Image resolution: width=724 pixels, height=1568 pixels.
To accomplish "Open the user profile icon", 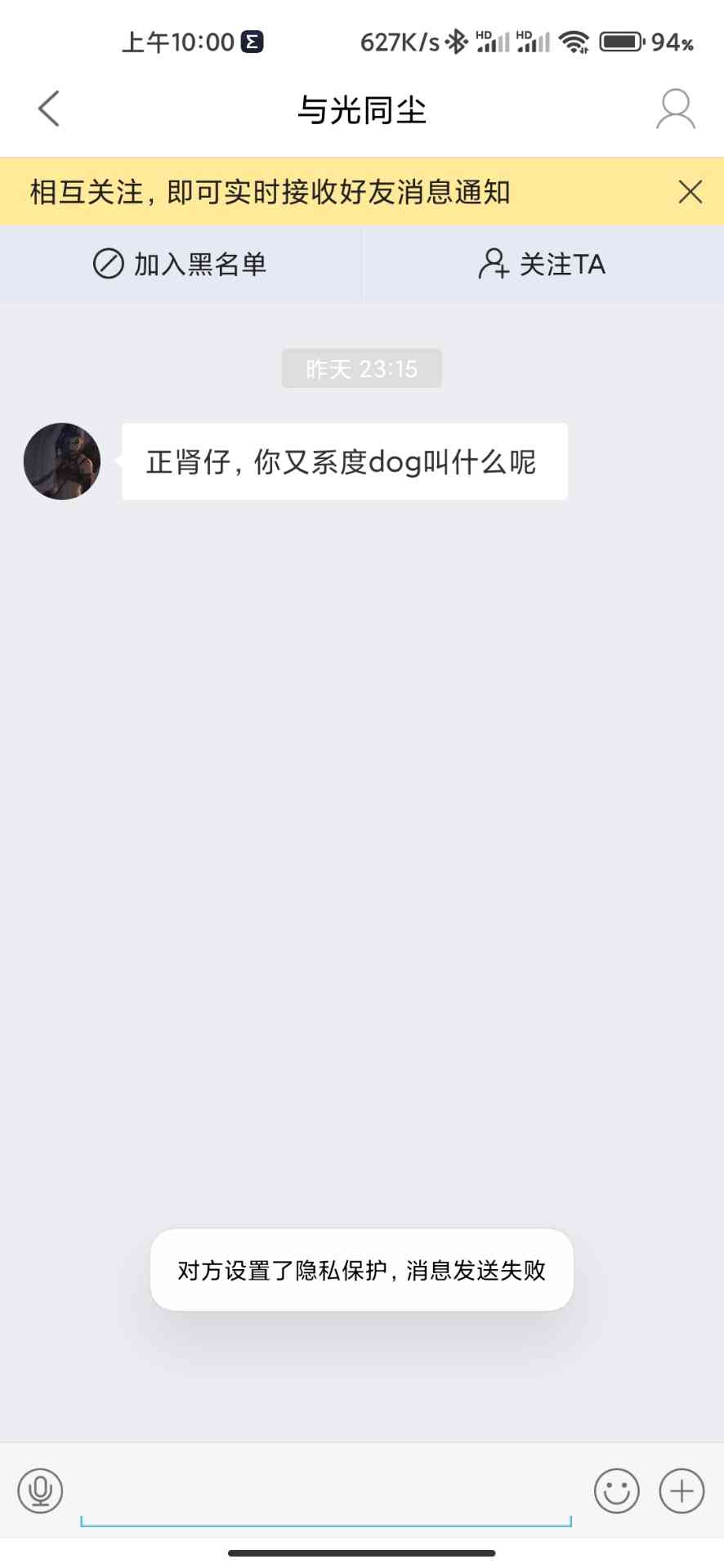I will click(x=675, y=109).
